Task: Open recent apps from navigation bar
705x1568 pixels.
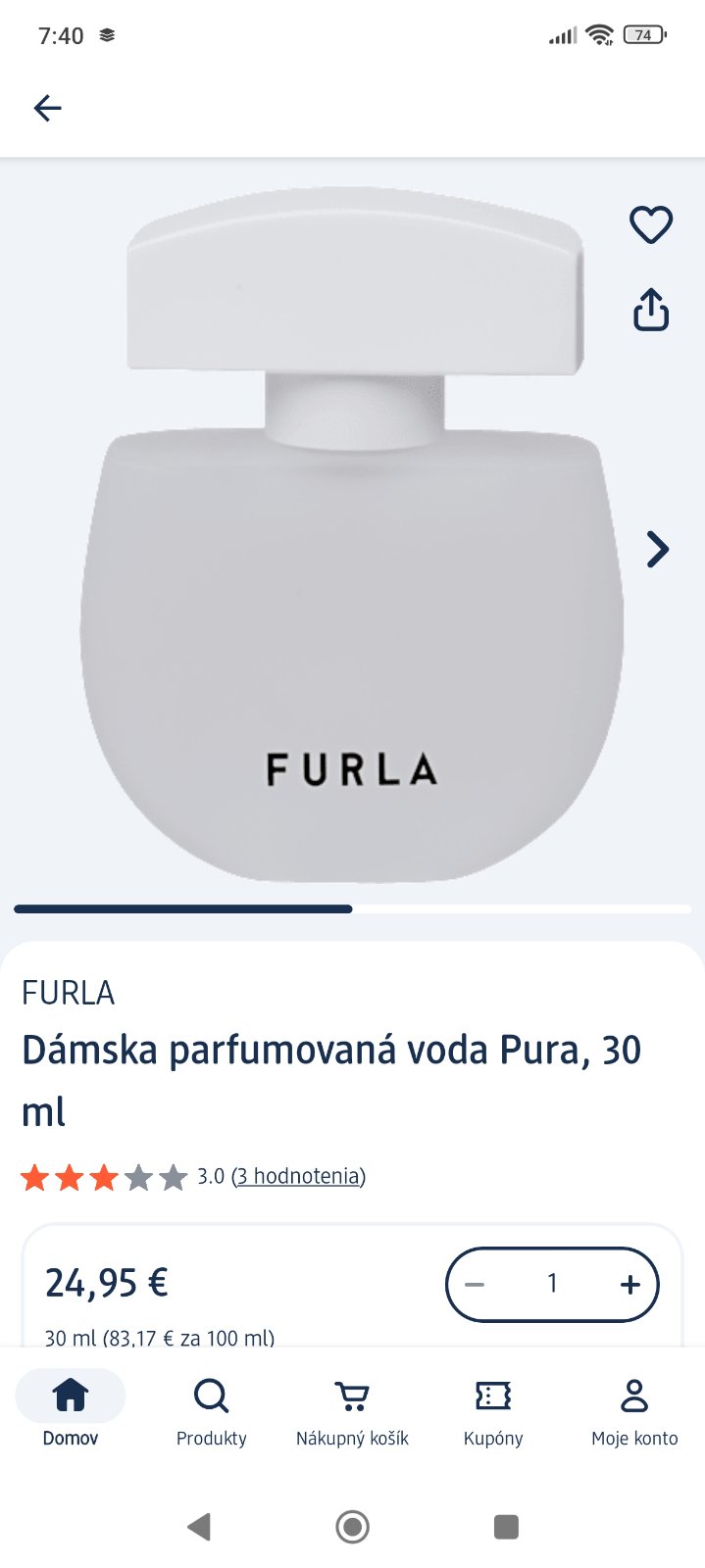Action: (506, 1526)
